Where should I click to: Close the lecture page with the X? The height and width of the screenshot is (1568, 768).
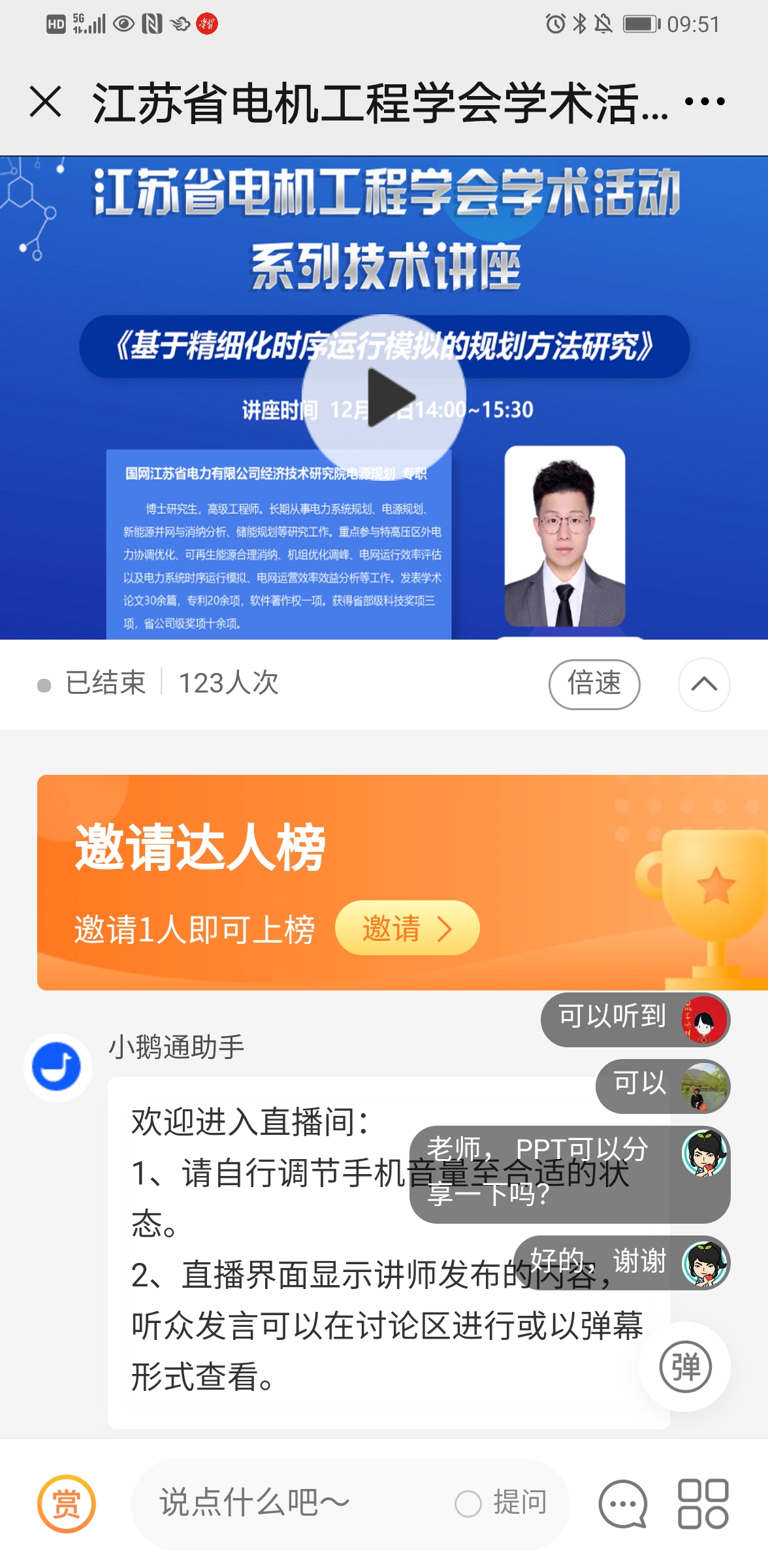point(46,102)
